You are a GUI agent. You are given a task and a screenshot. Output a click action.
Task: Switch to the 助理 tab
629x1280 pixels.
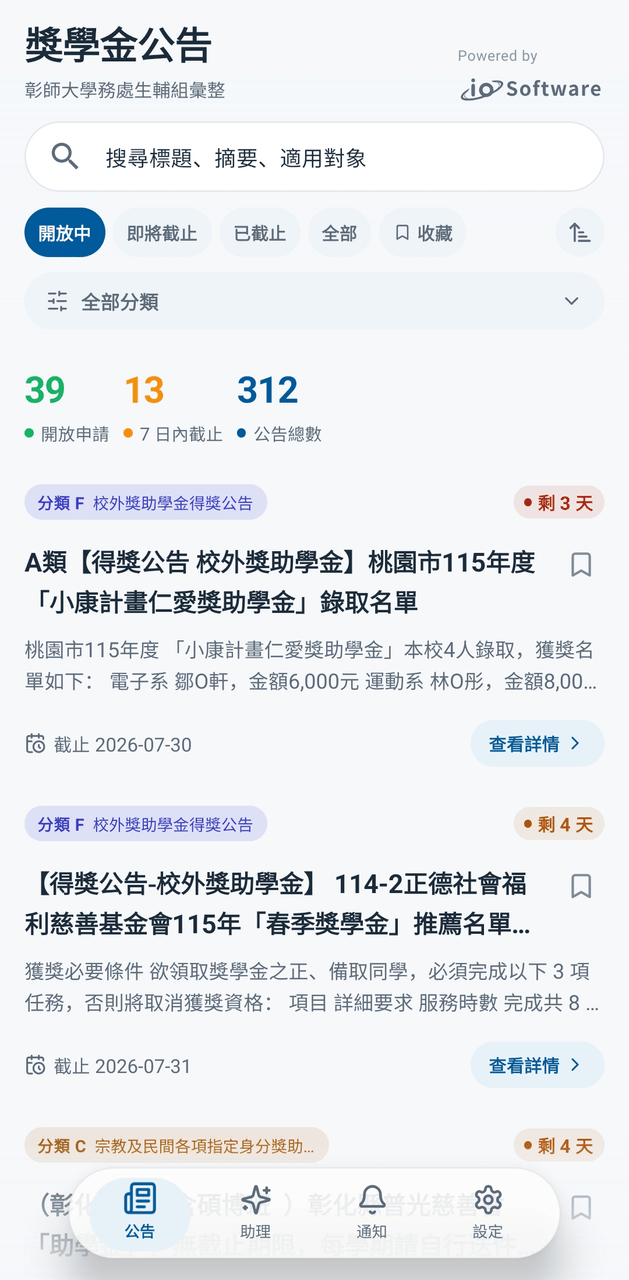[x=256, y=1212]
